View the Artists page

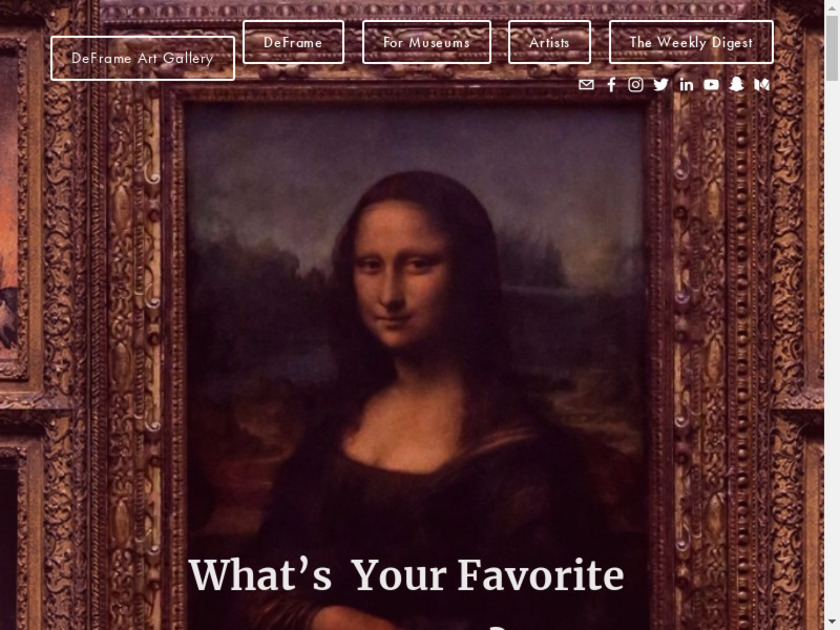click(x=549, y=42)
